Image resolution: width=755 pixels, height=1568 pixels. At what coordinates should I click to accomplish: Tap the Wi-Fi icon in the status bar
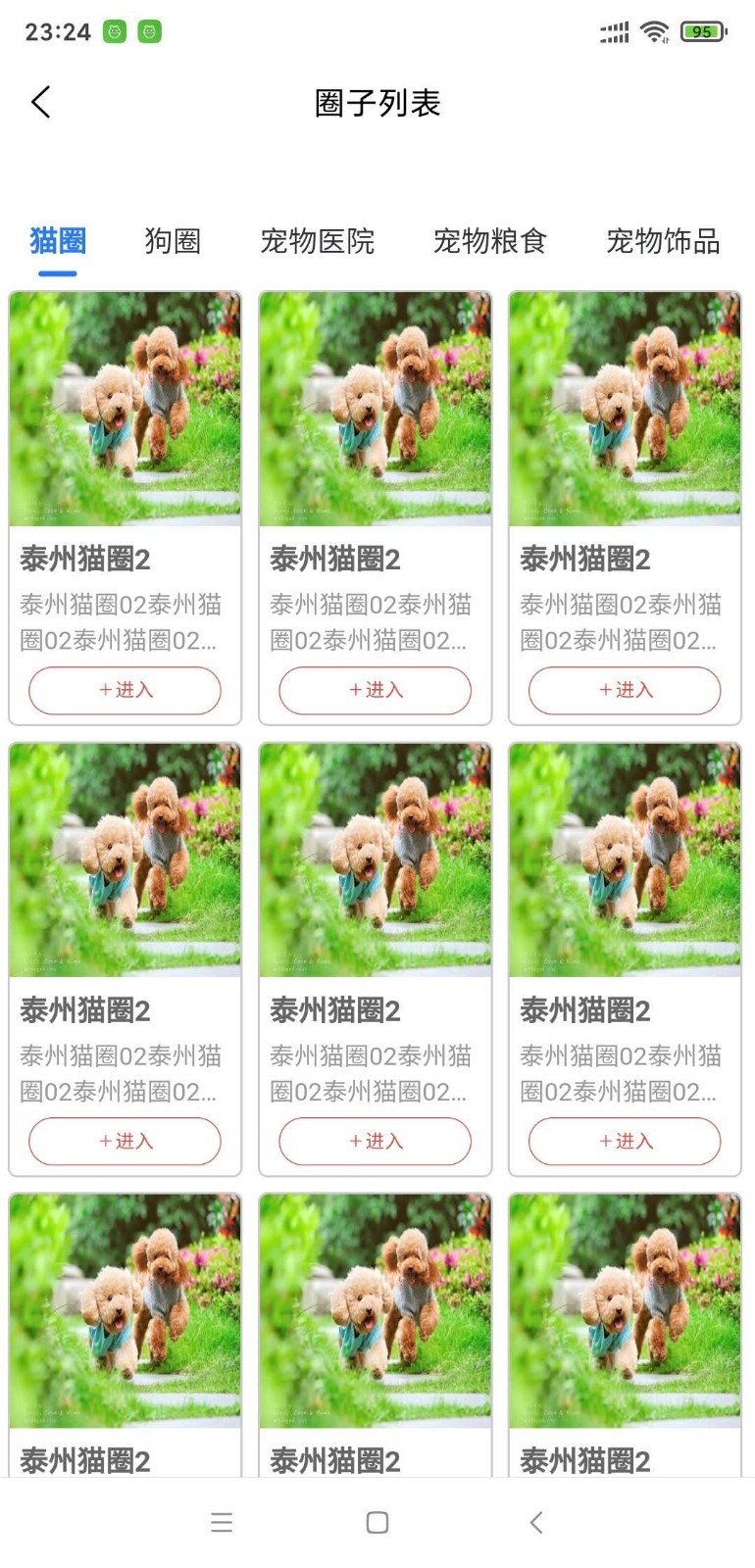coord(655,30)
